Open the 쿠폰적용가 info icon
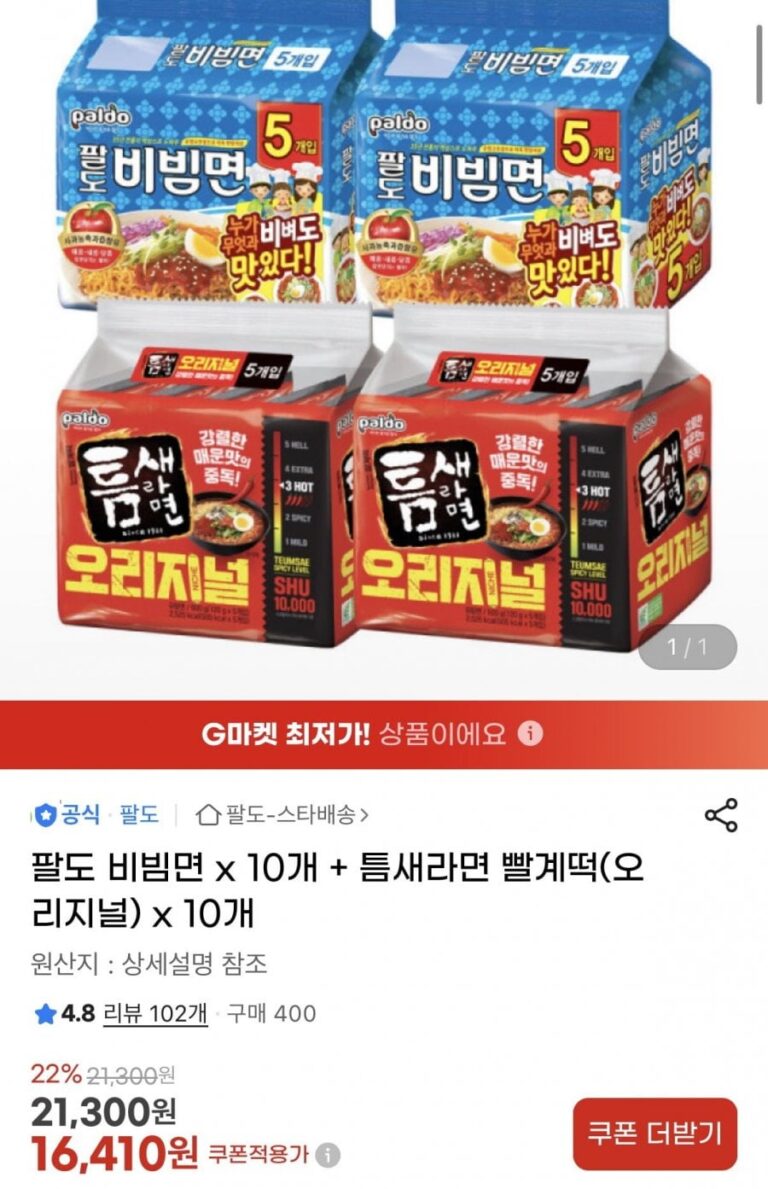The width and height of the screenshot is (768, 1189). point(330,1155)
